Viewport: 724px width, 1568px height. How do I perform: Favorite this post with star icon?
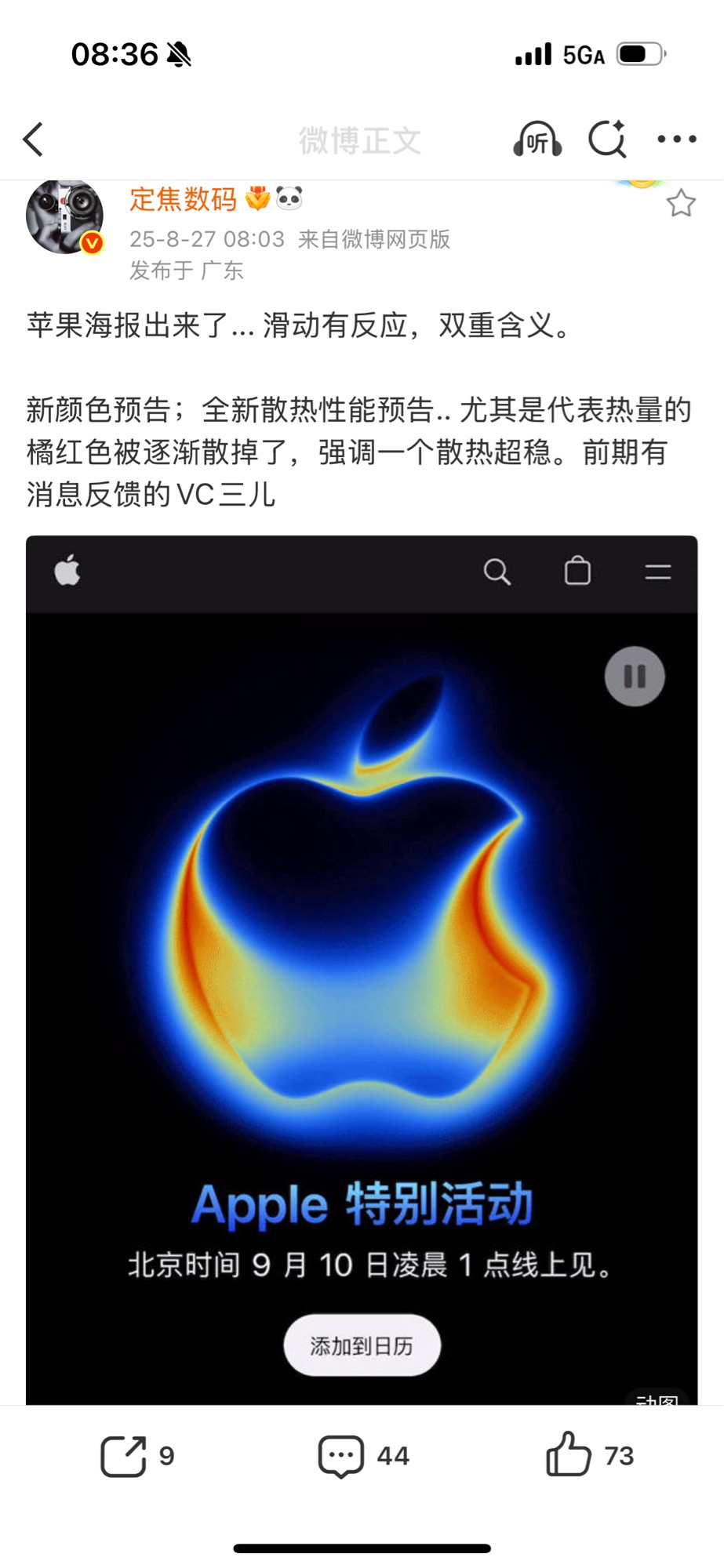[x=680, y=204]
